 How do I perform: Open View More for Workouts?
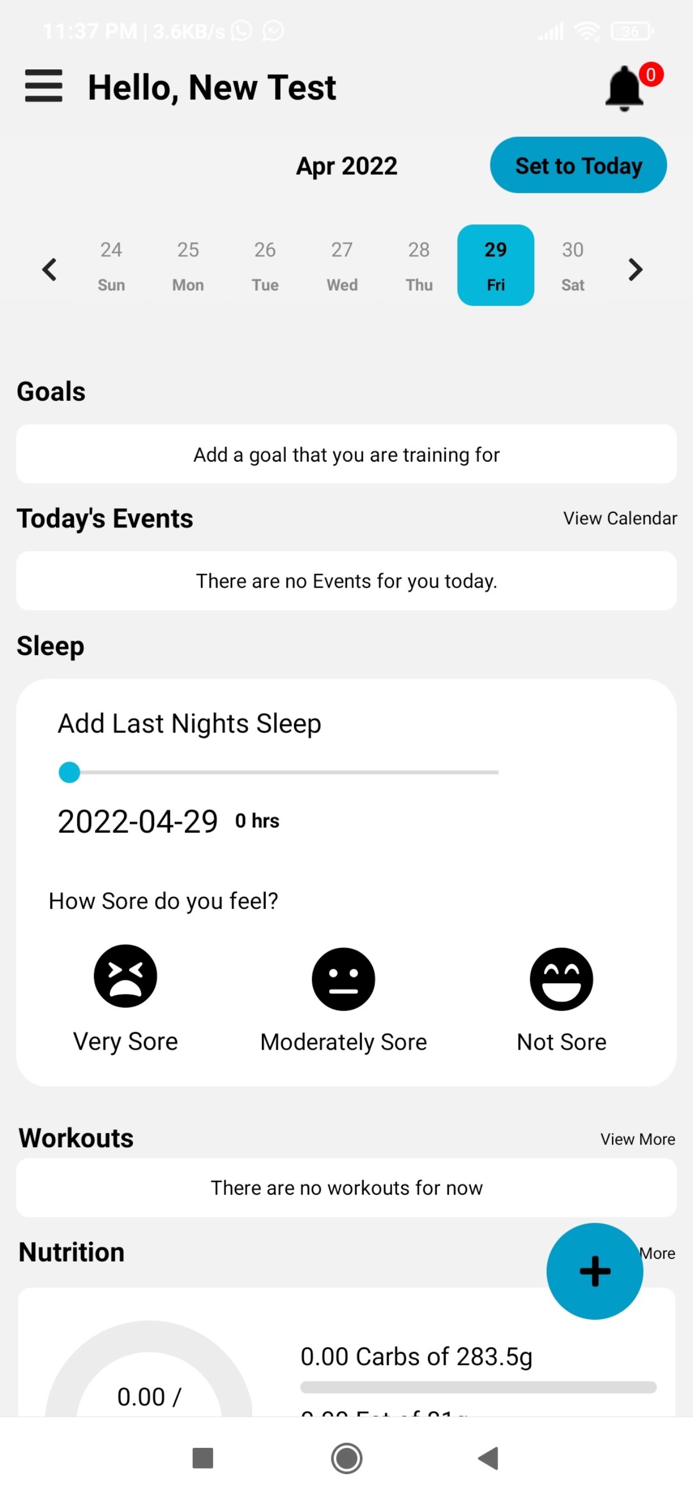pos(637,1139)
